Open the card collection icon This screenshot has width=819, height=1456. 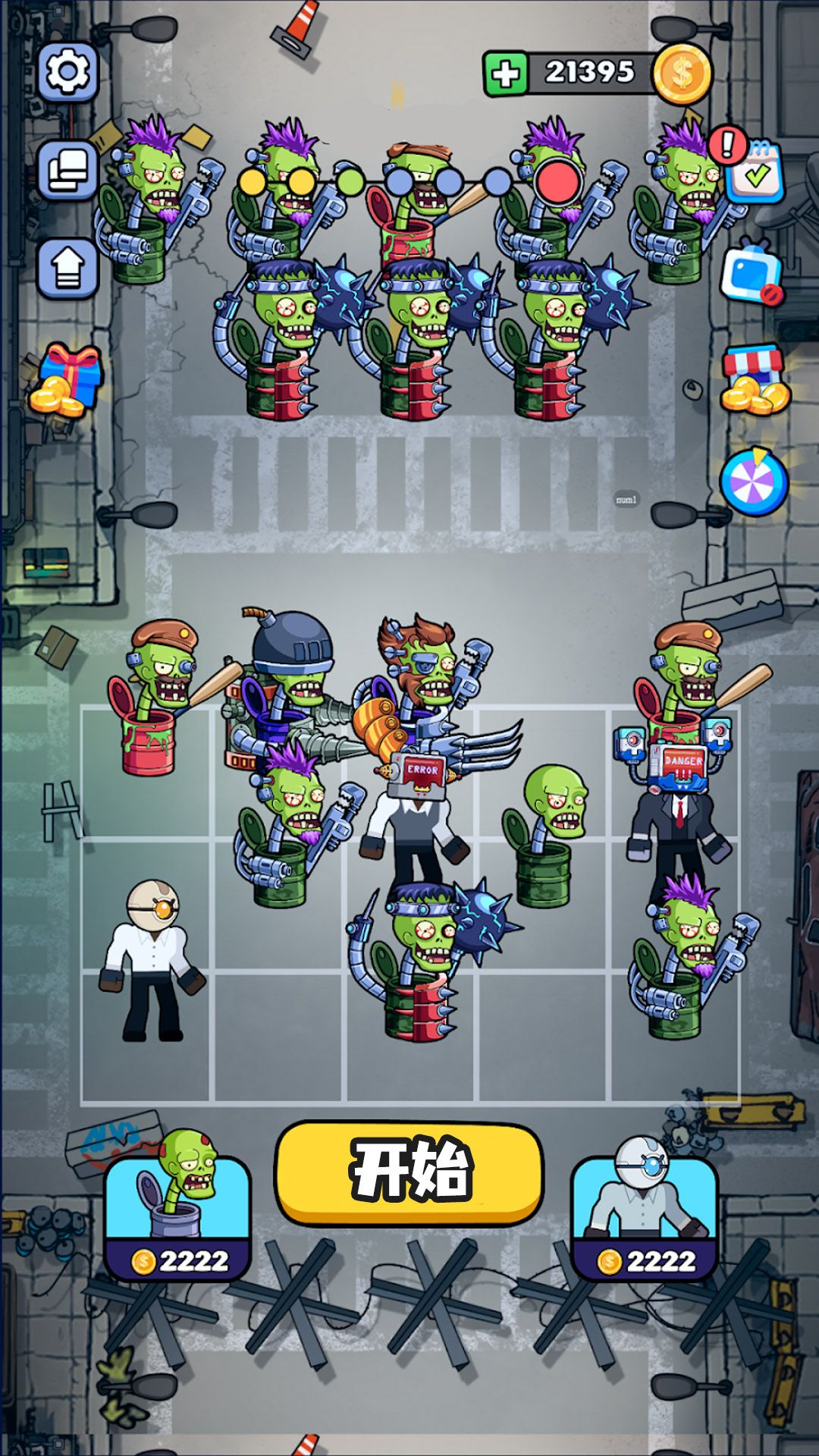[x=68, y=170]
